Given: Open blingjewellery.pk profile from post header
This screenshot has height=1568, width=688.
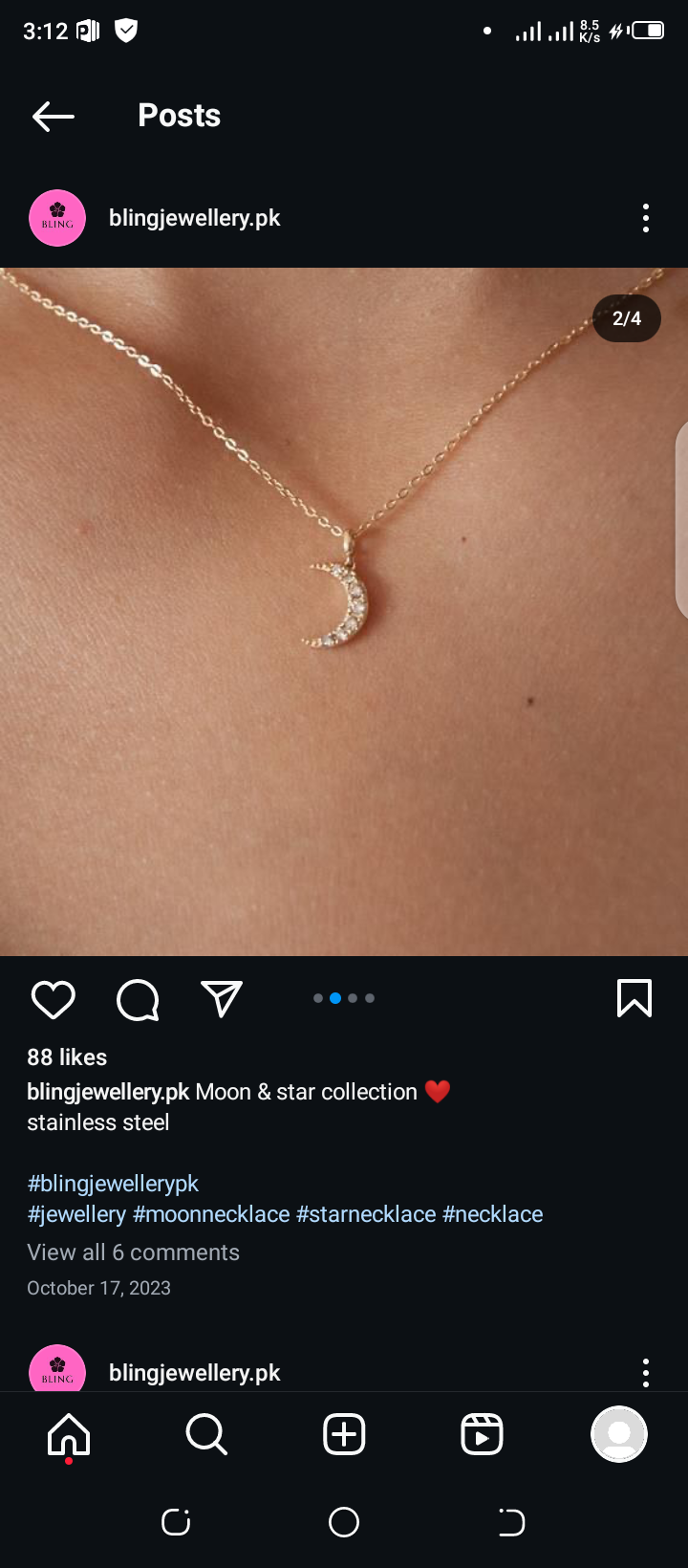Looking at the screenshot, I should (x=194, y=218).
